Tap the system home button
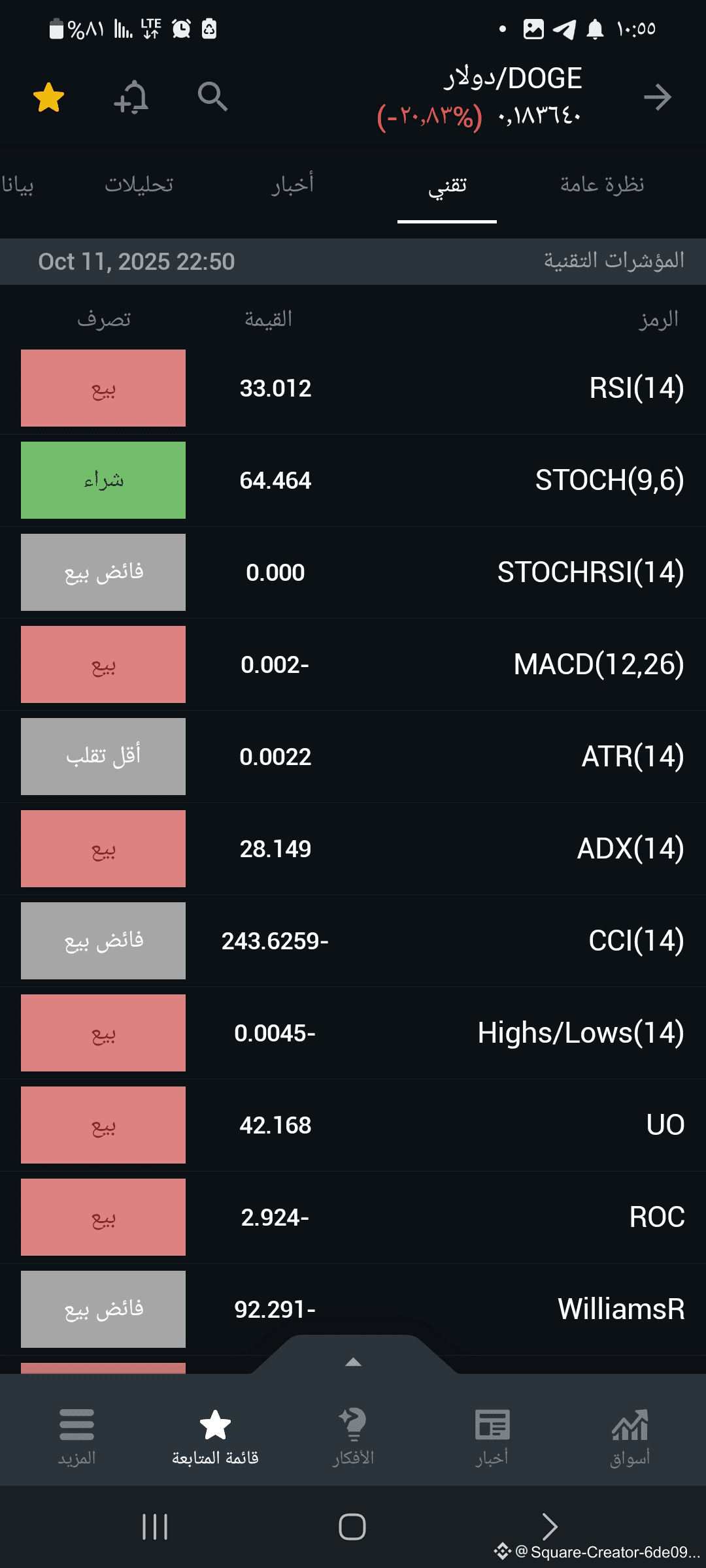The image size is (706, 1568). pyautogui.click(x=352, y=1527)
